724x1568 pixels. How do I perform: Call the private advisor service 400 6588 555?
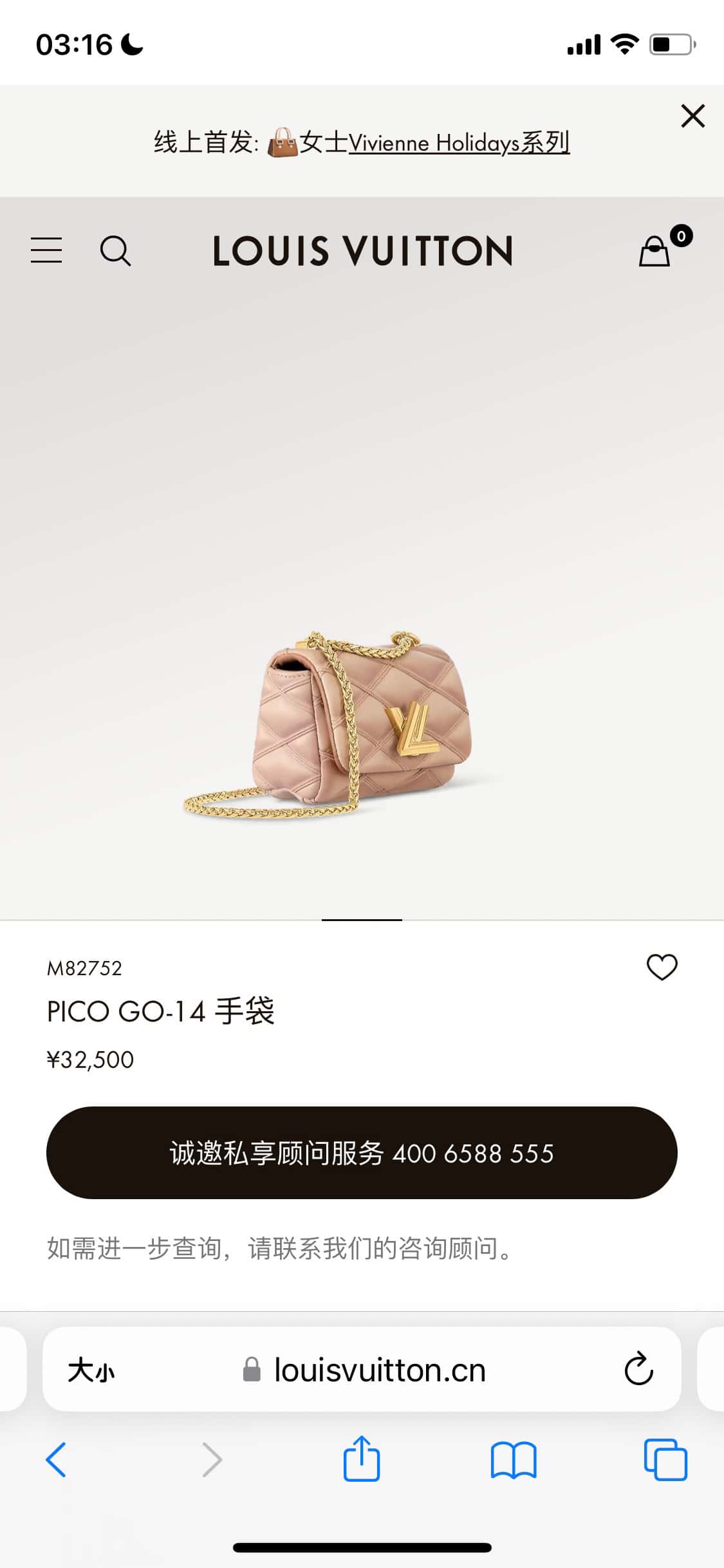[362, 1153]
